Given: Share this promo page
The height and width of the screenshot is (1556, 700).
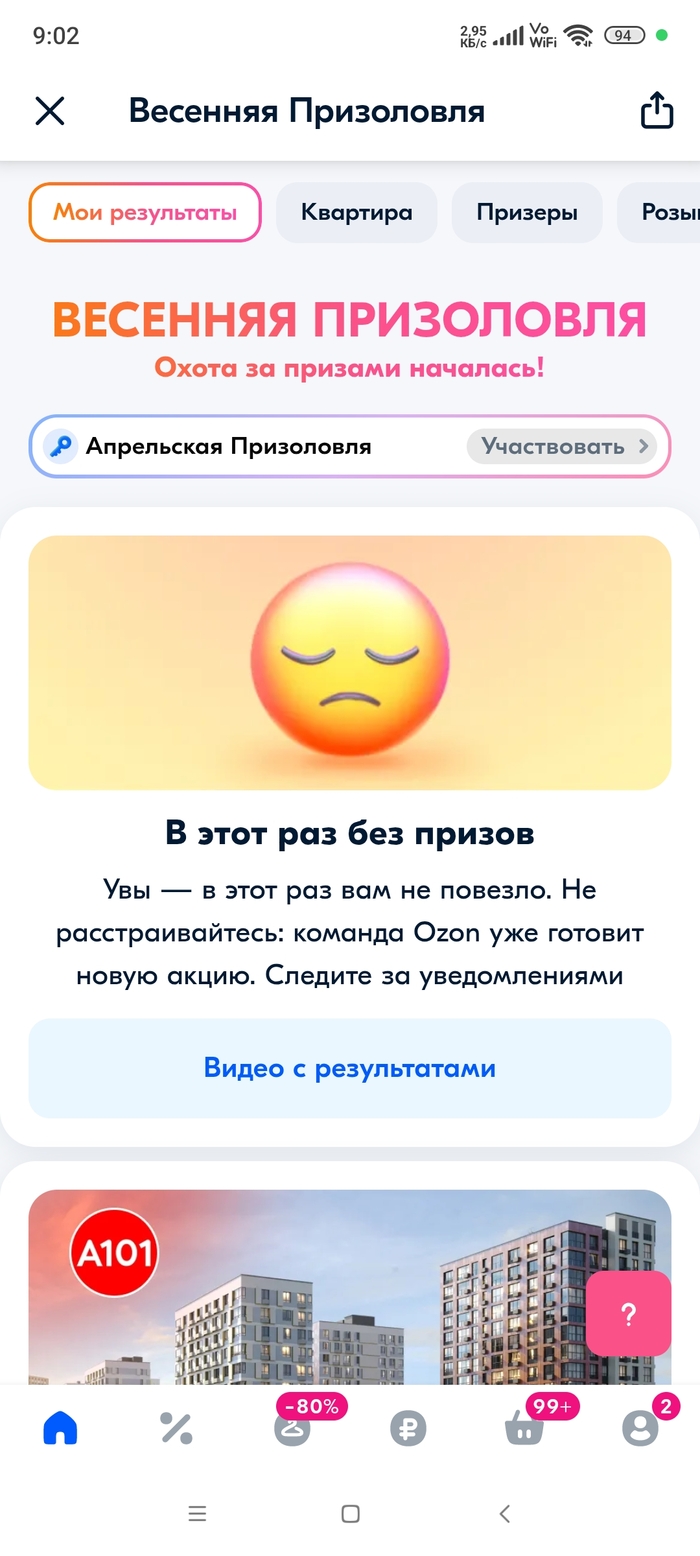Looking at the screenshot, I should click(x=656, y=111).
